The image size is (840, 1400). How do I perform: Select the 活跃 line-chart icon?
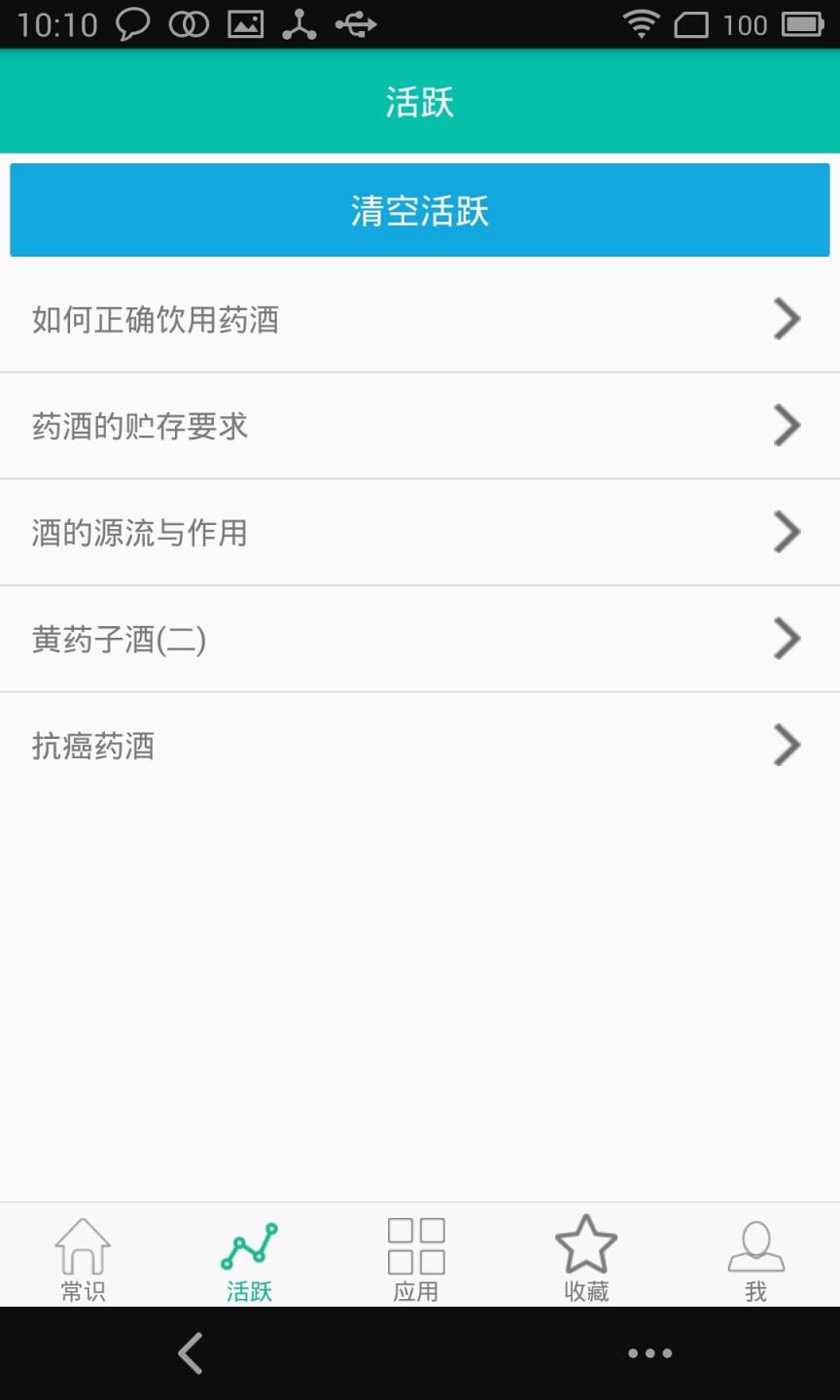[248, 1243]
